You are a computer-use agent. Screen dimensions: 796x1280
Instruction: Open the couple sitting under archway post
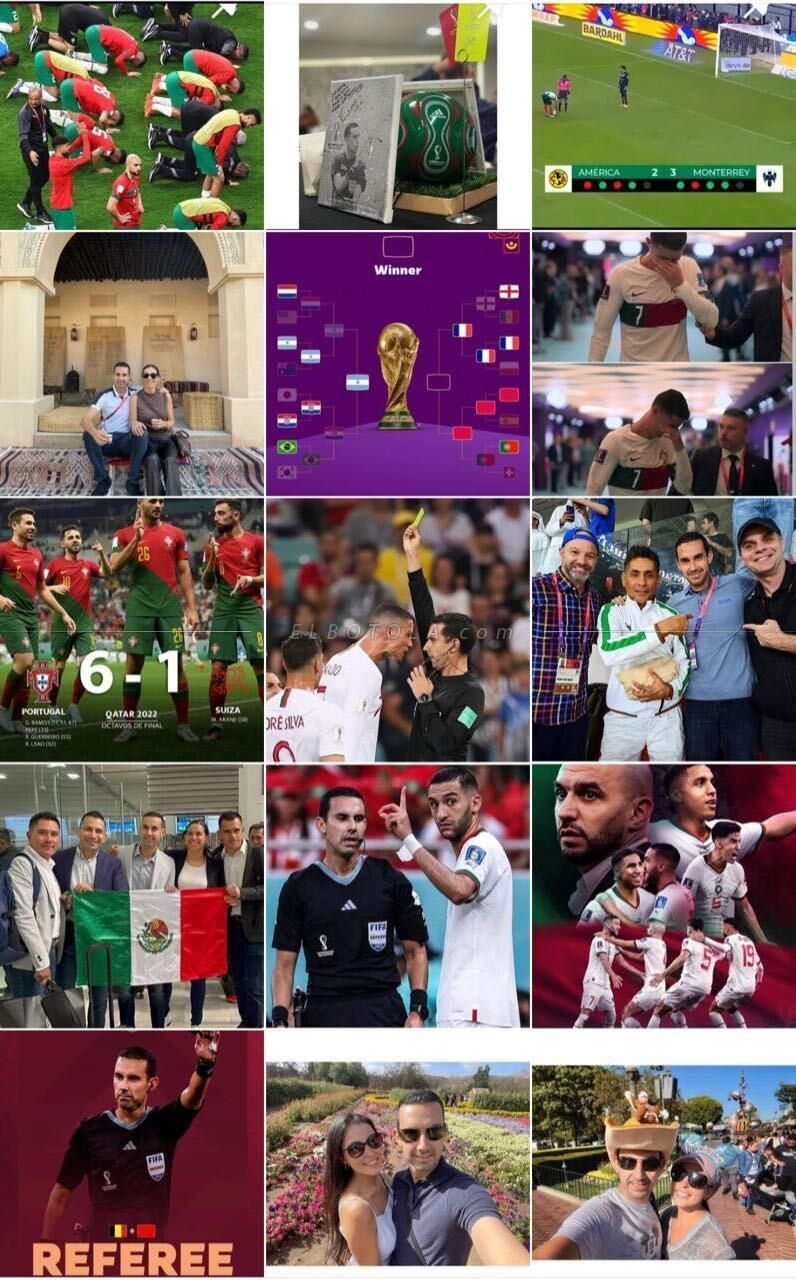point(132,364)
